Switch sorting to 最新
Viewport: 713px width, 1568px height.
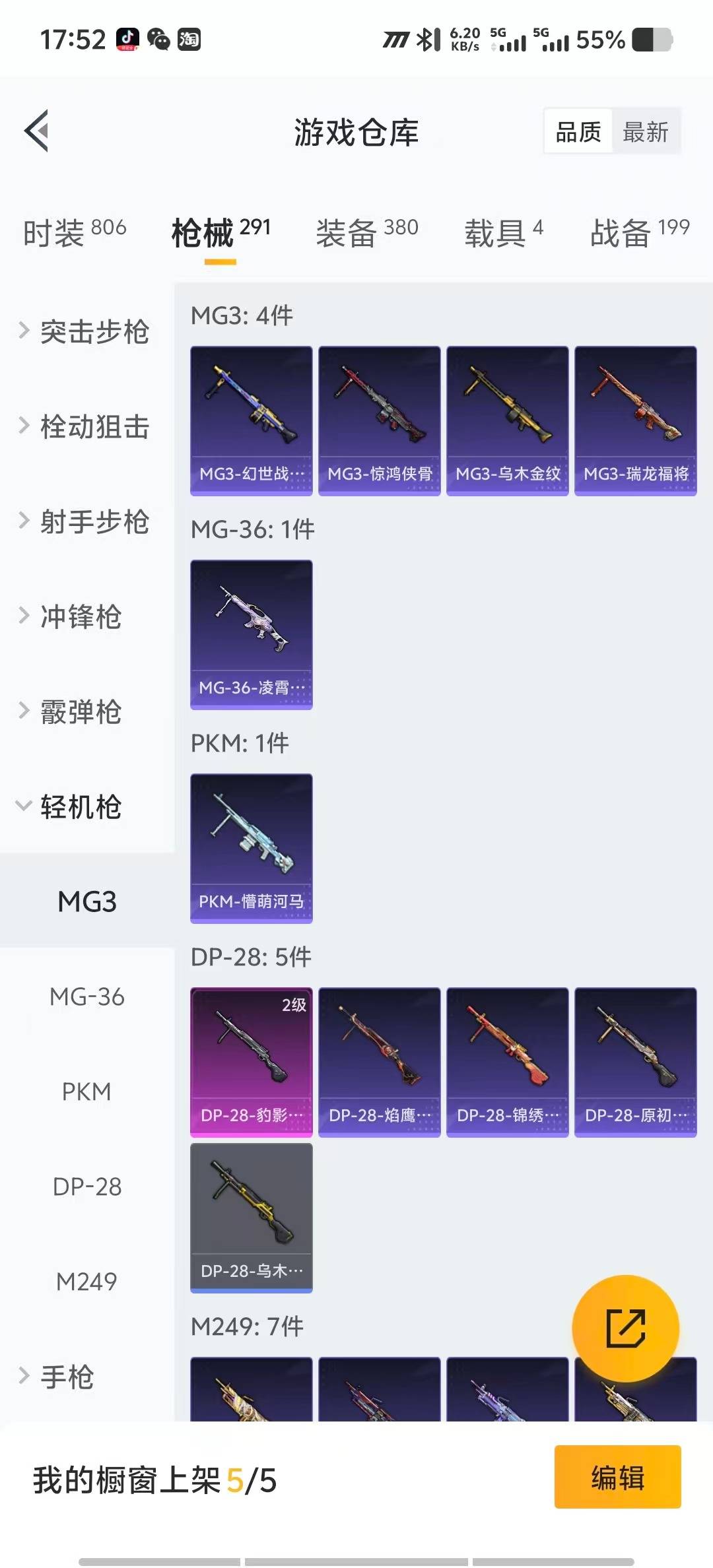coord(646,131)
